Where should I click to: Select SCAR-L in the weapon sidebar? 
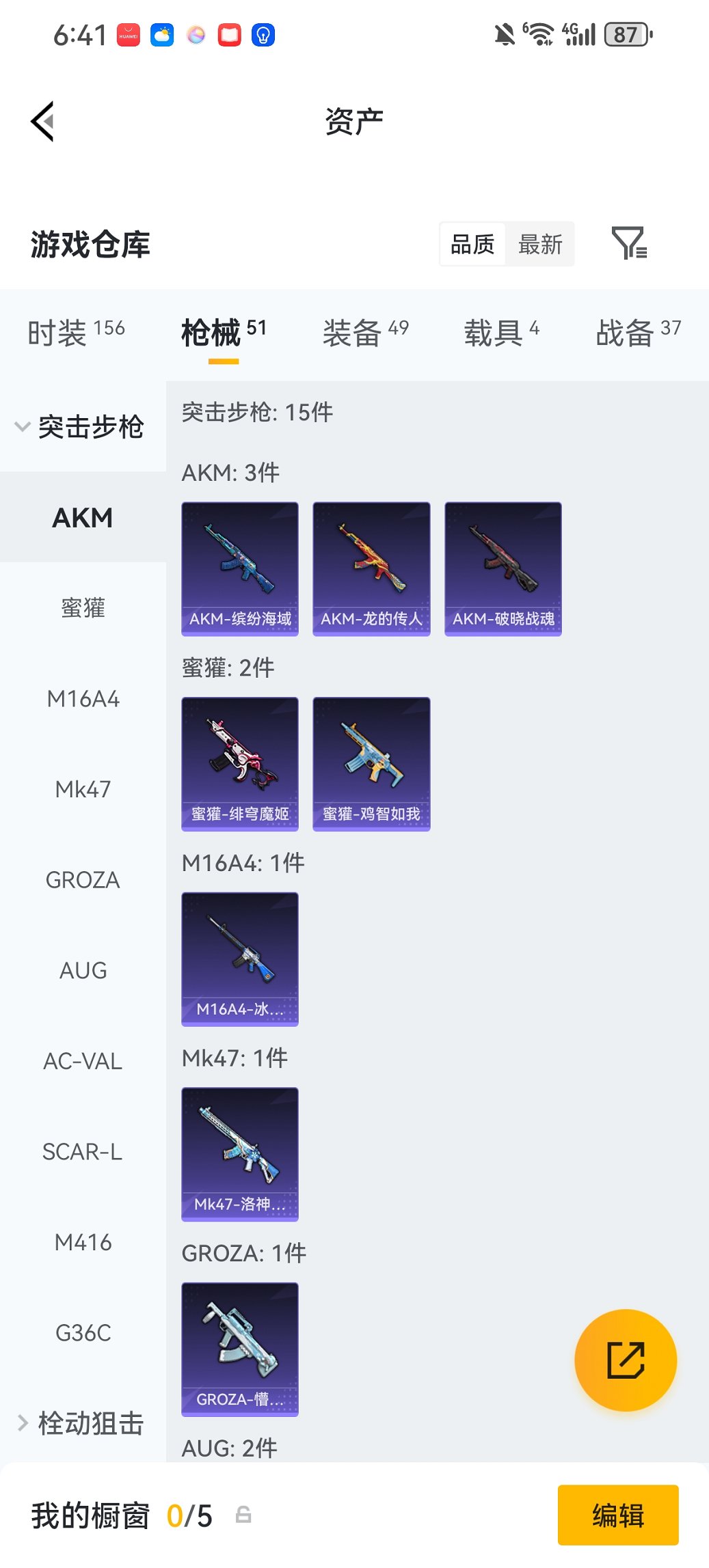(x=83, y=1152)
